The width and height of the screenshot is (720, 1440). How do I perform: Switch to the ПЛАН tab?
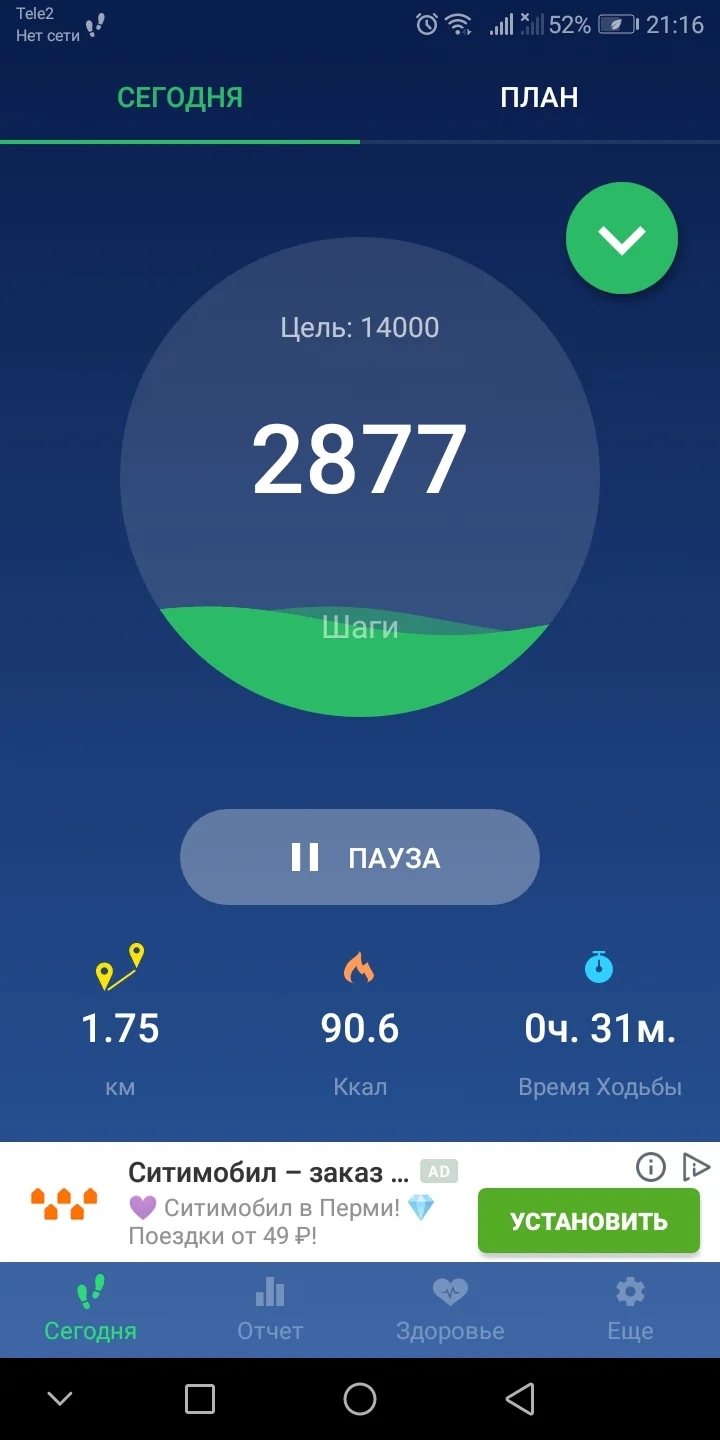point(539,98)
